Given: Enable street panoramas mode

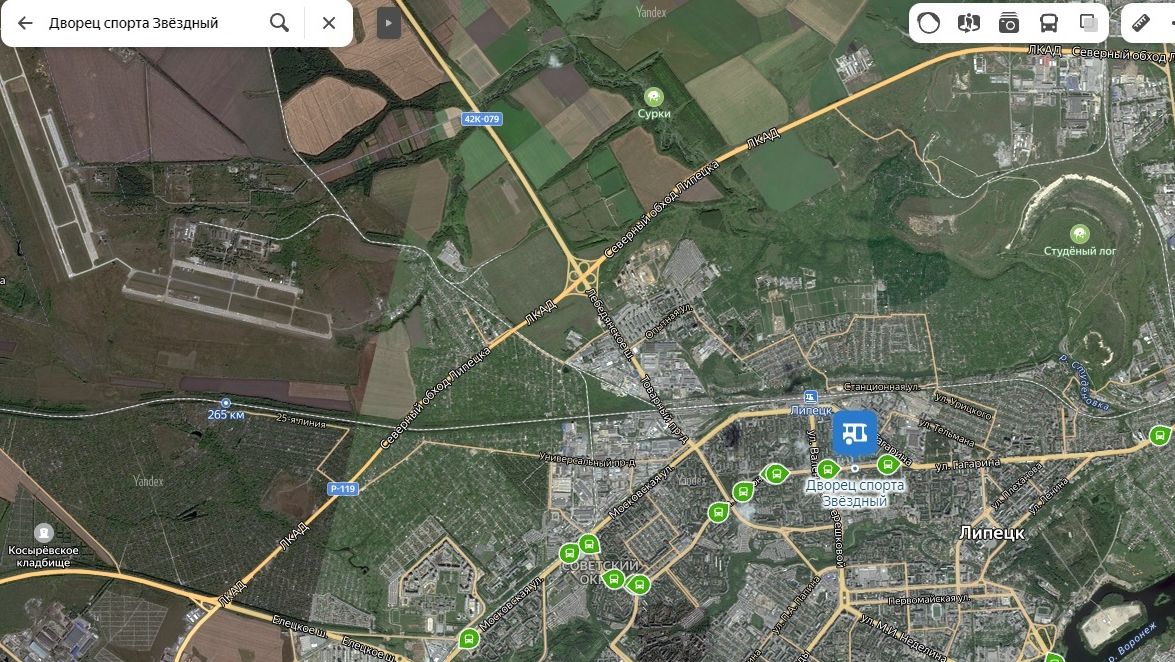Looking at the screenshot, I should tap(968, 23).
